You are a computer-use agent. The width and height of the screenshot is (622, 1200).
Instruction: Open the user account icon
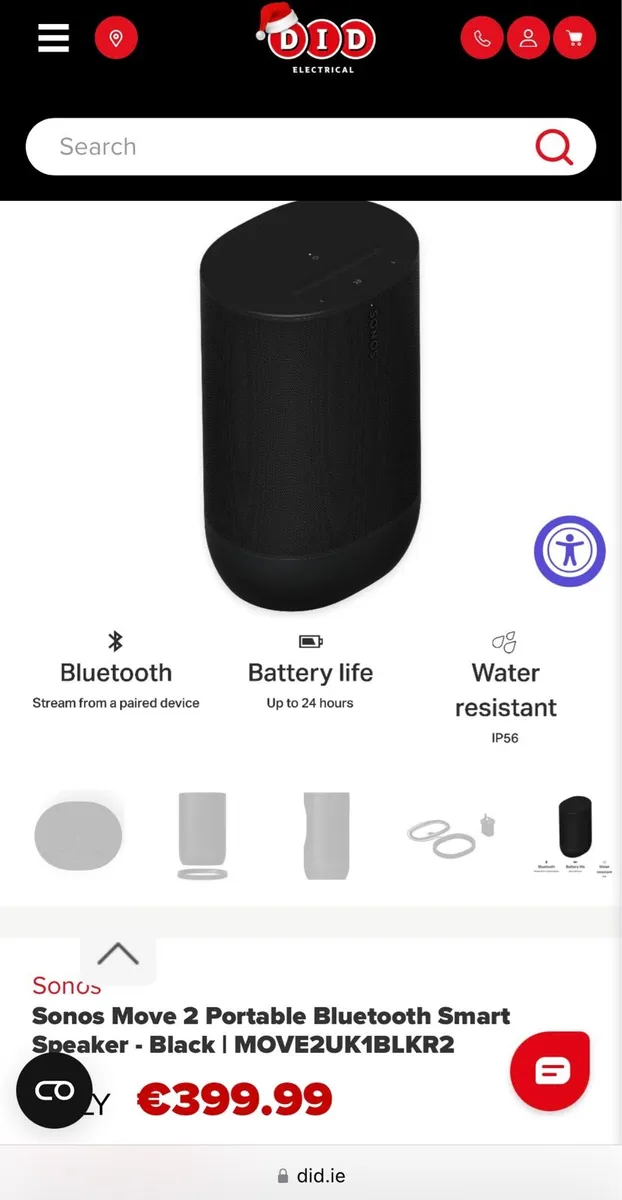pyautogui.click(x=528, y=39)
